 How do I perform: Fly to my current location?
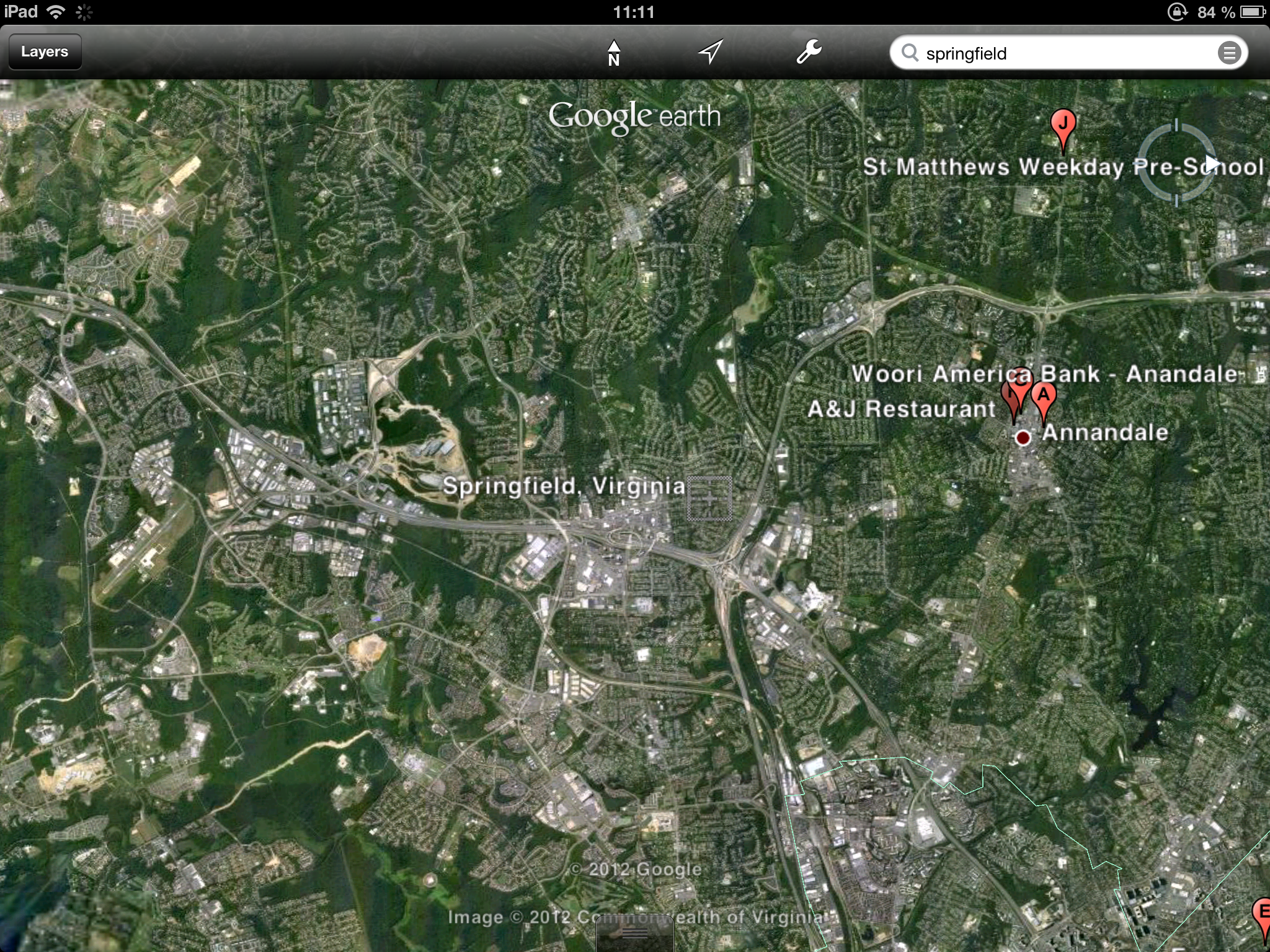pos(711,52)
